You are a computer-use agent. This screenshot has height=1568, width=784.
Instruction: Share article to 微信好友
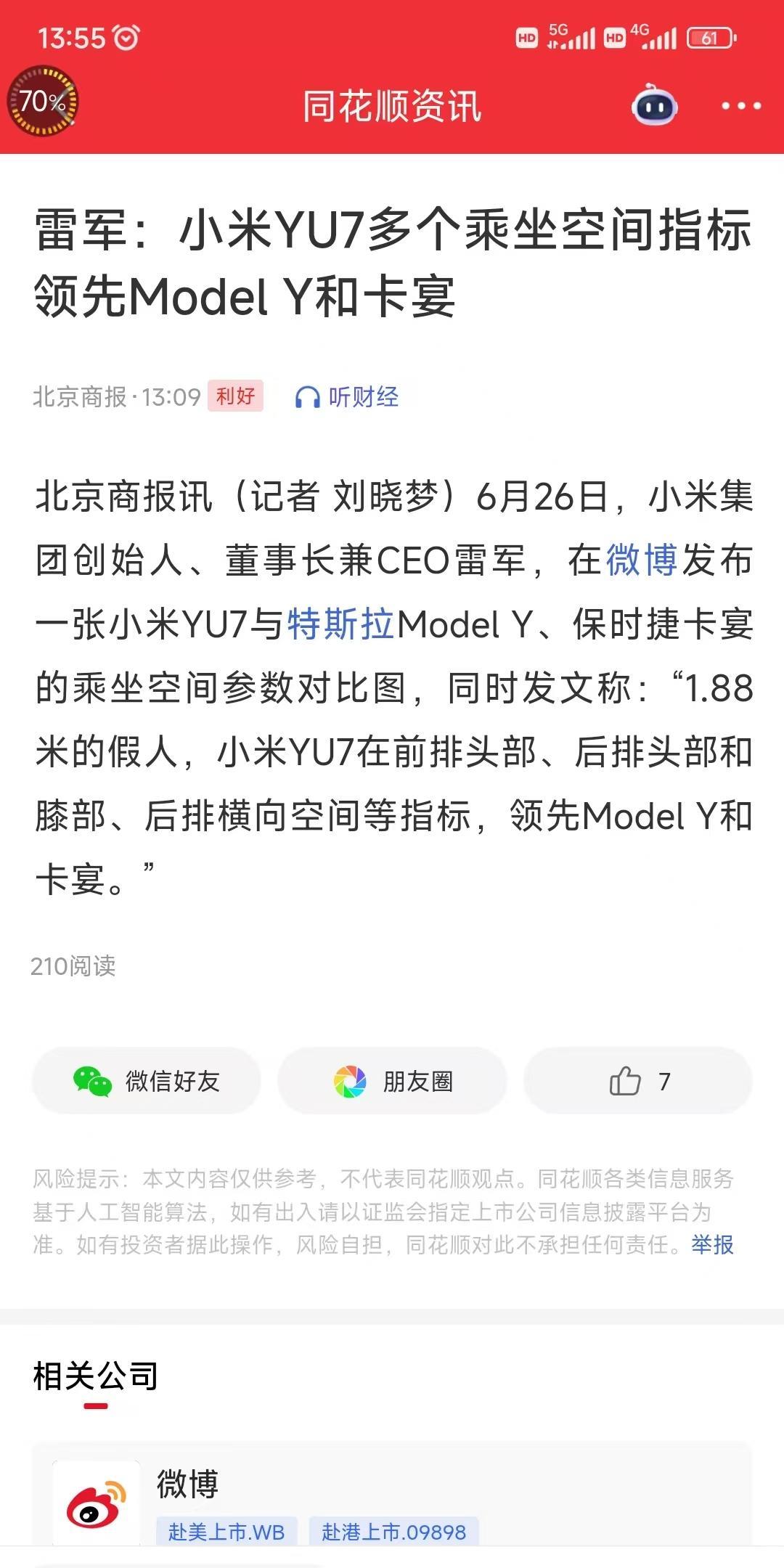[x=146, y=1081]
